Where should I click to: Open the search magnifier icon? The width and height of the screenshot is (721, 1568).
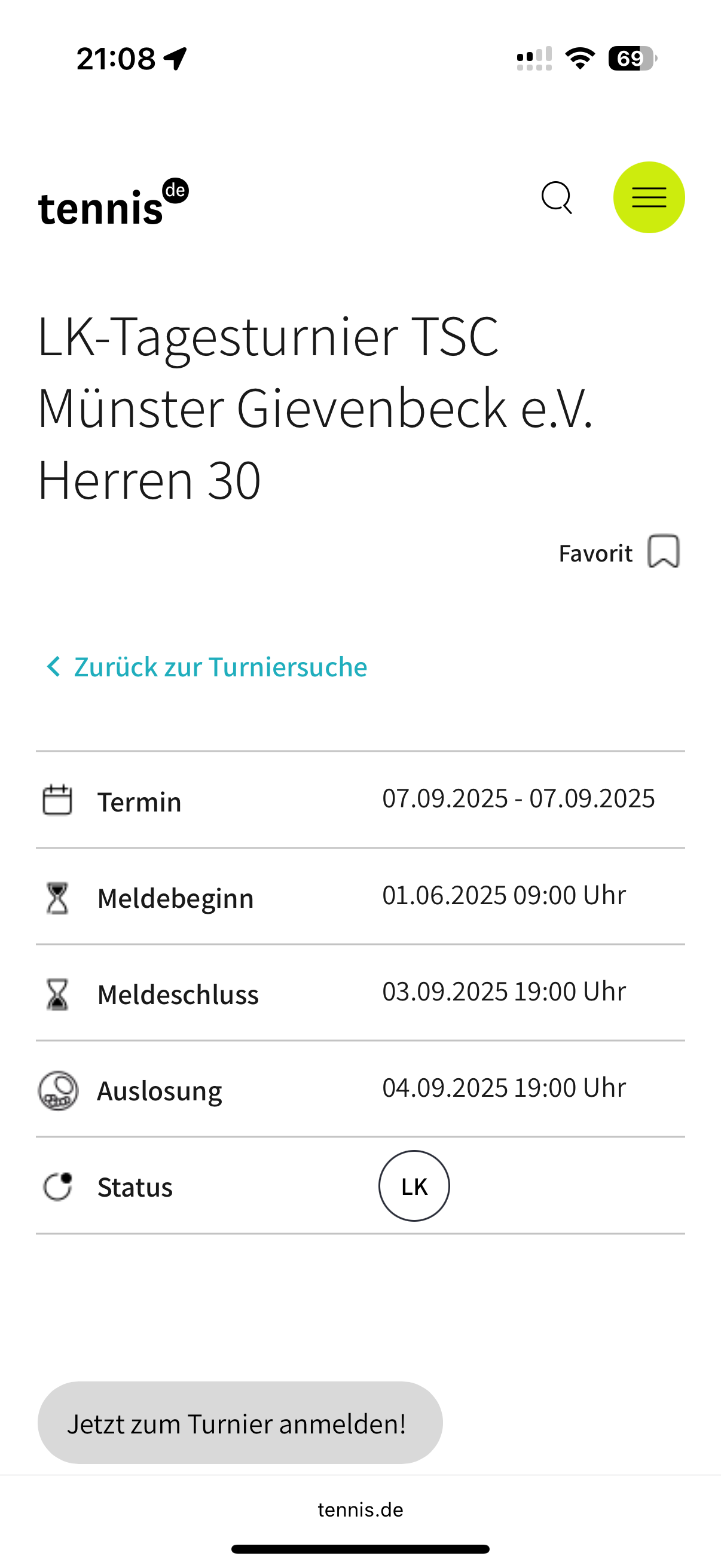click(557, 198)
